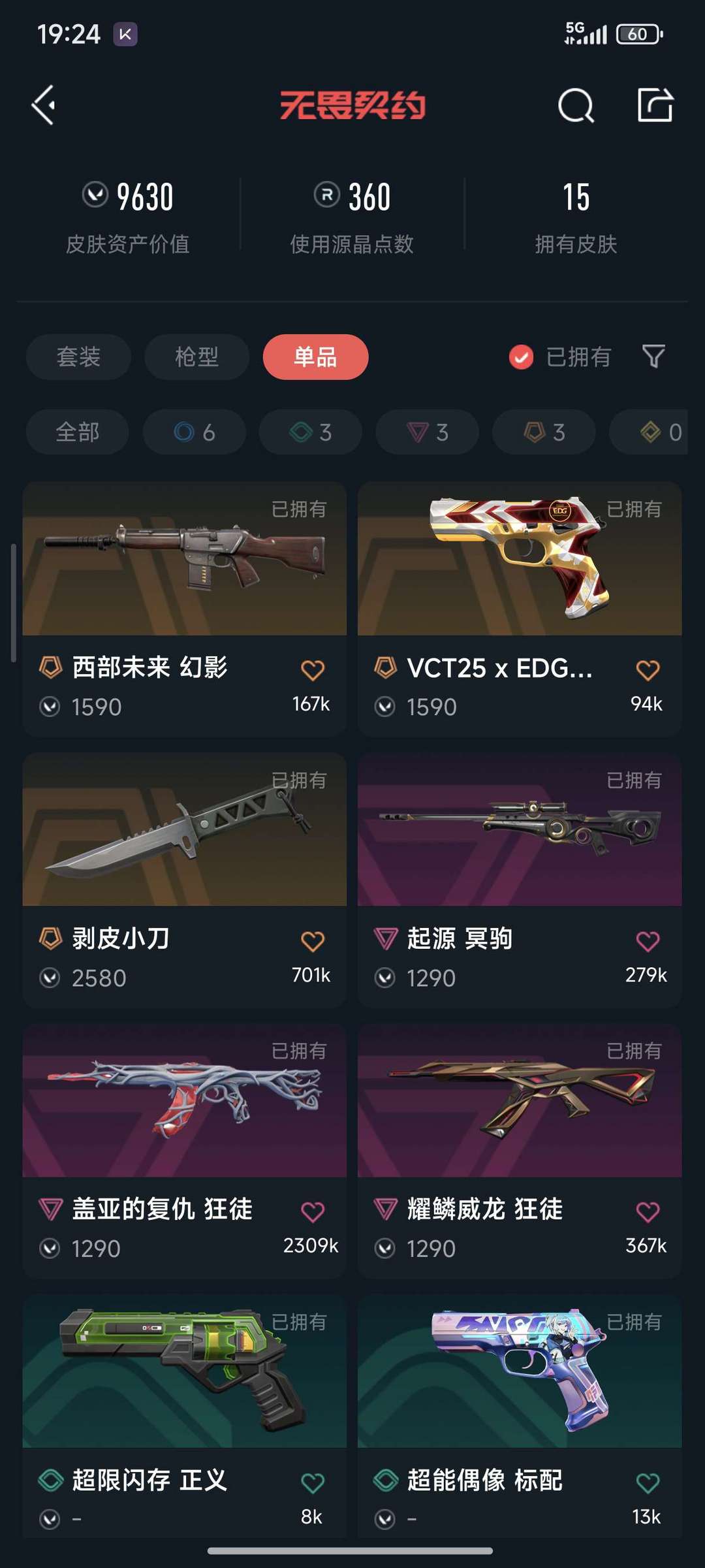Viewport: 705px width, 1568px height.
Task: Tap the share icon in the top bar
Action: tap(656, 106)
